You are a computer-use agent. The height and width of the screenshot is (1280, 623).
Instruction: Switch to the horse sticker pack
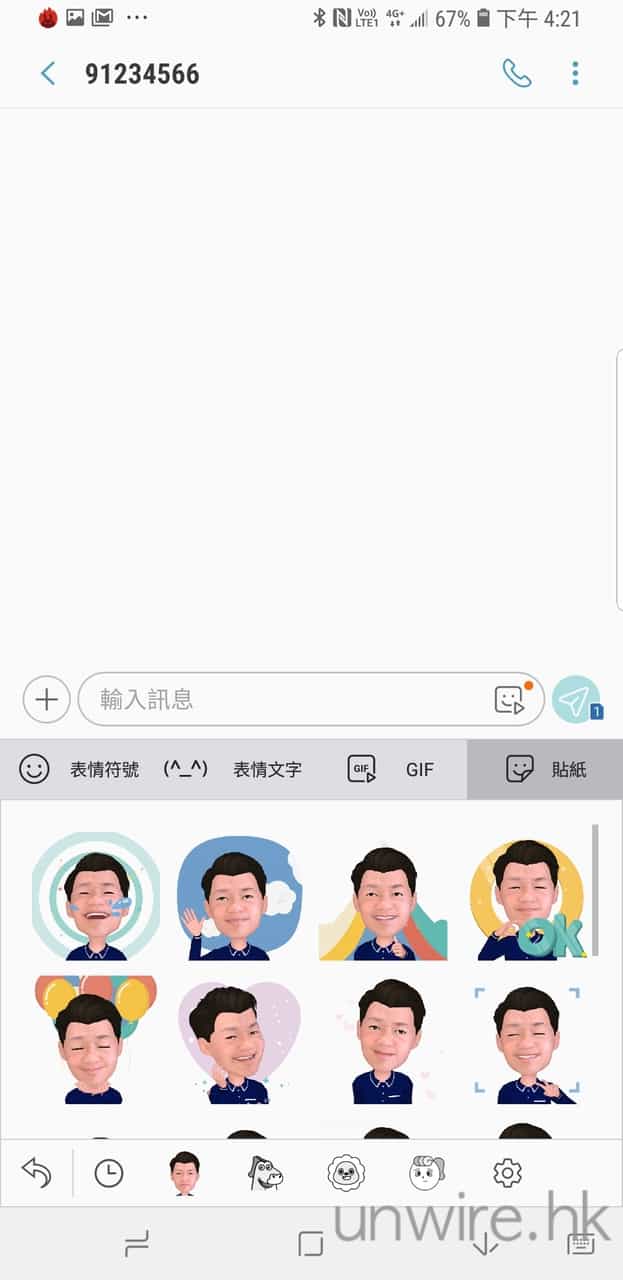tap(265, 1173)
